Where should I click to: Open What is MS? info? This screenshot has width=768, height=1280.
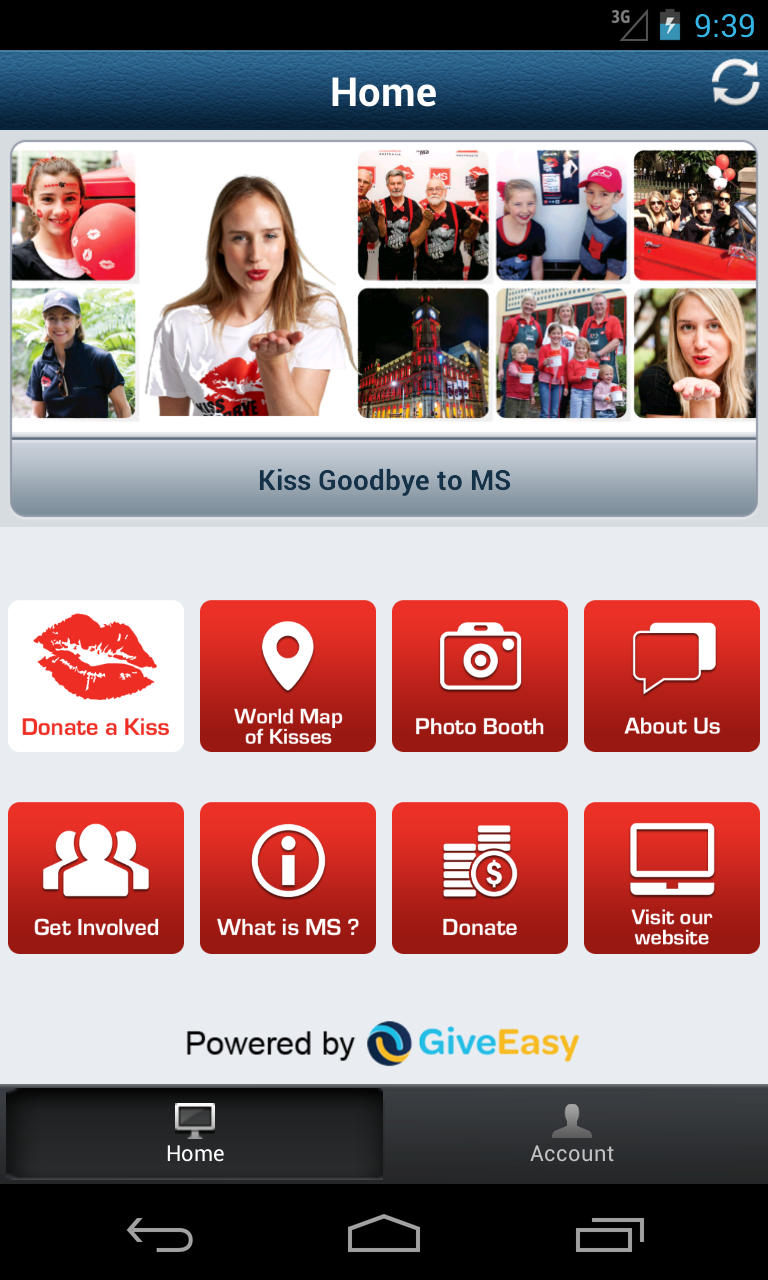(x=288, y=878)
